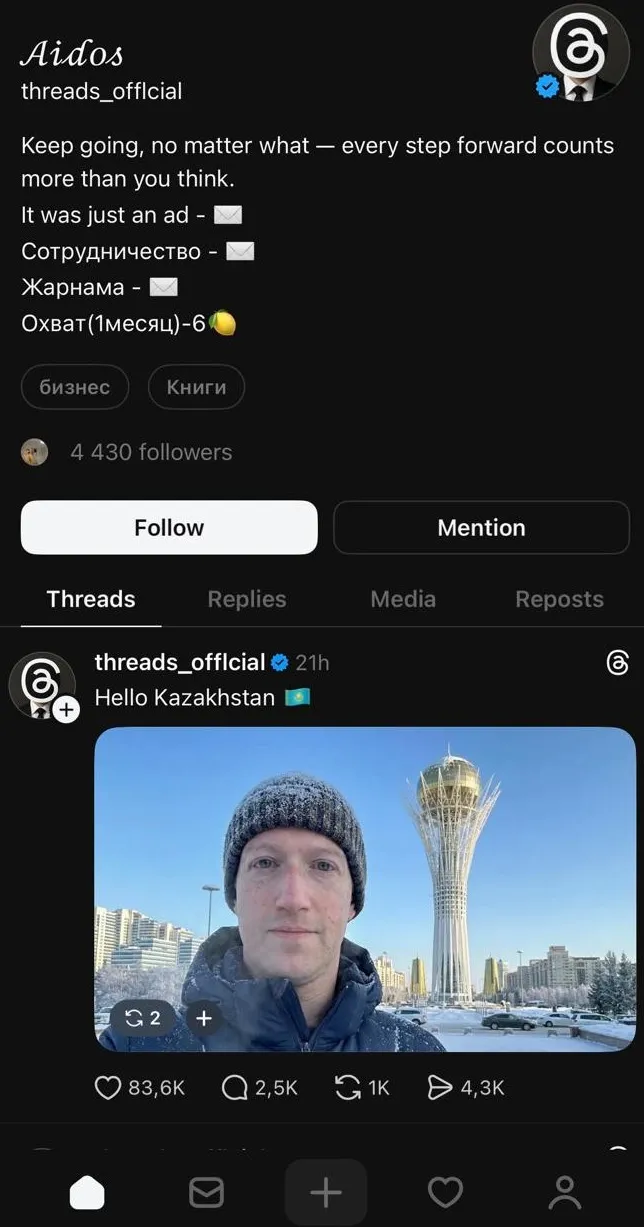Switch to the Replies tab
The width and height of the screenshot is (644, 1227).
(246, 599)
